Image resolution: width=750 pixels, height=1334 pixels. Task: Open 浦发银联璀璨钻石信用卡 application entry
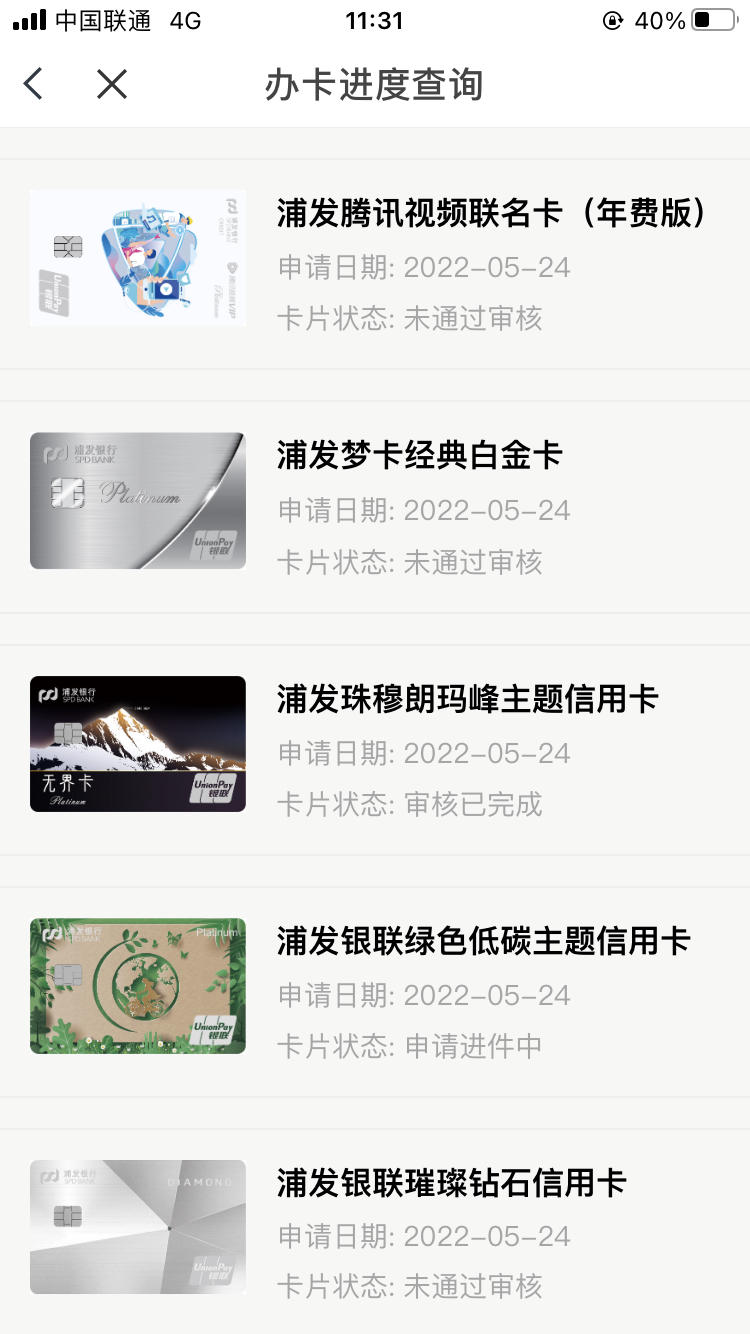coord(375,1231)
